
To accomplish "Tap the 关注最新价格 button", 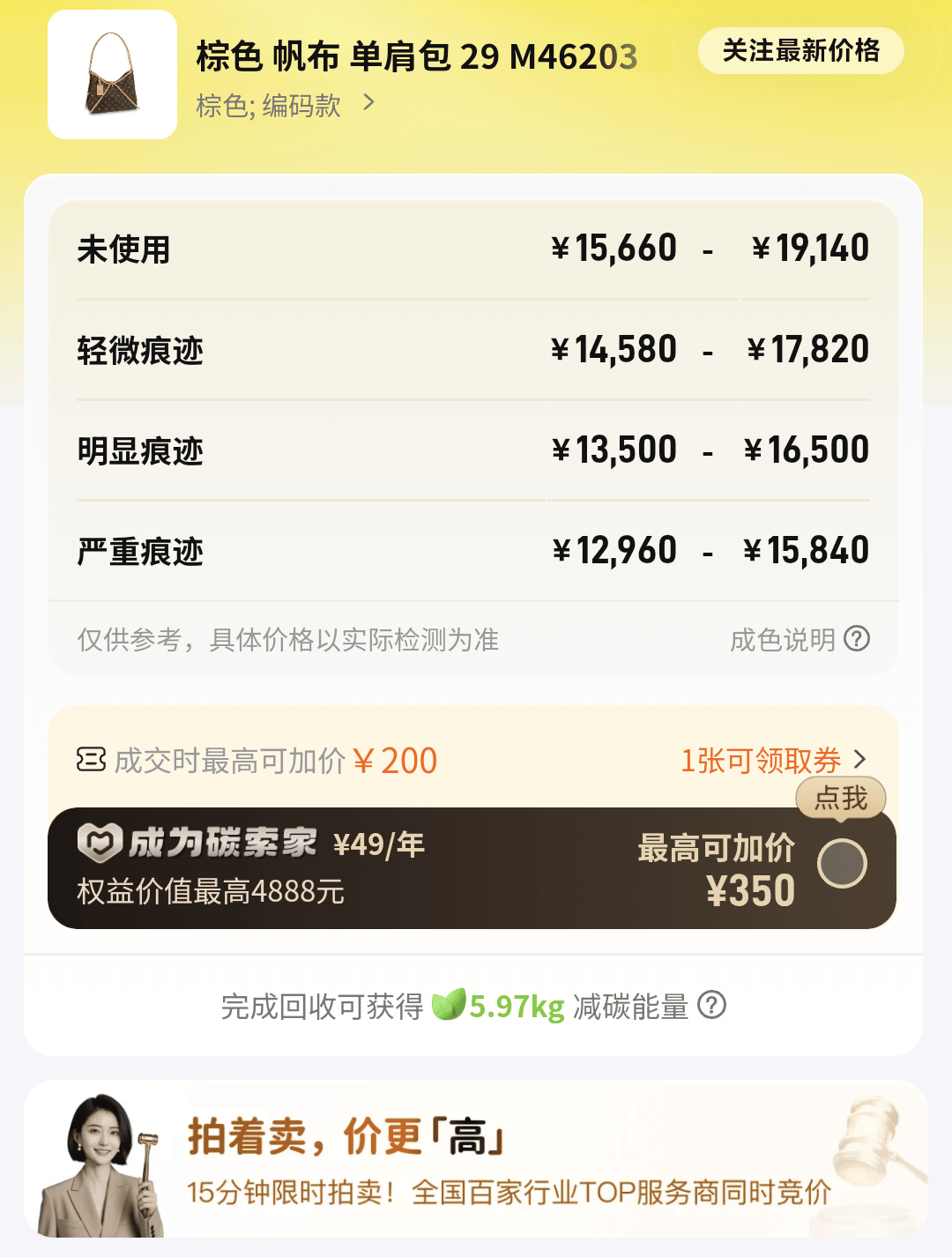I will click(x=800, y=51).
